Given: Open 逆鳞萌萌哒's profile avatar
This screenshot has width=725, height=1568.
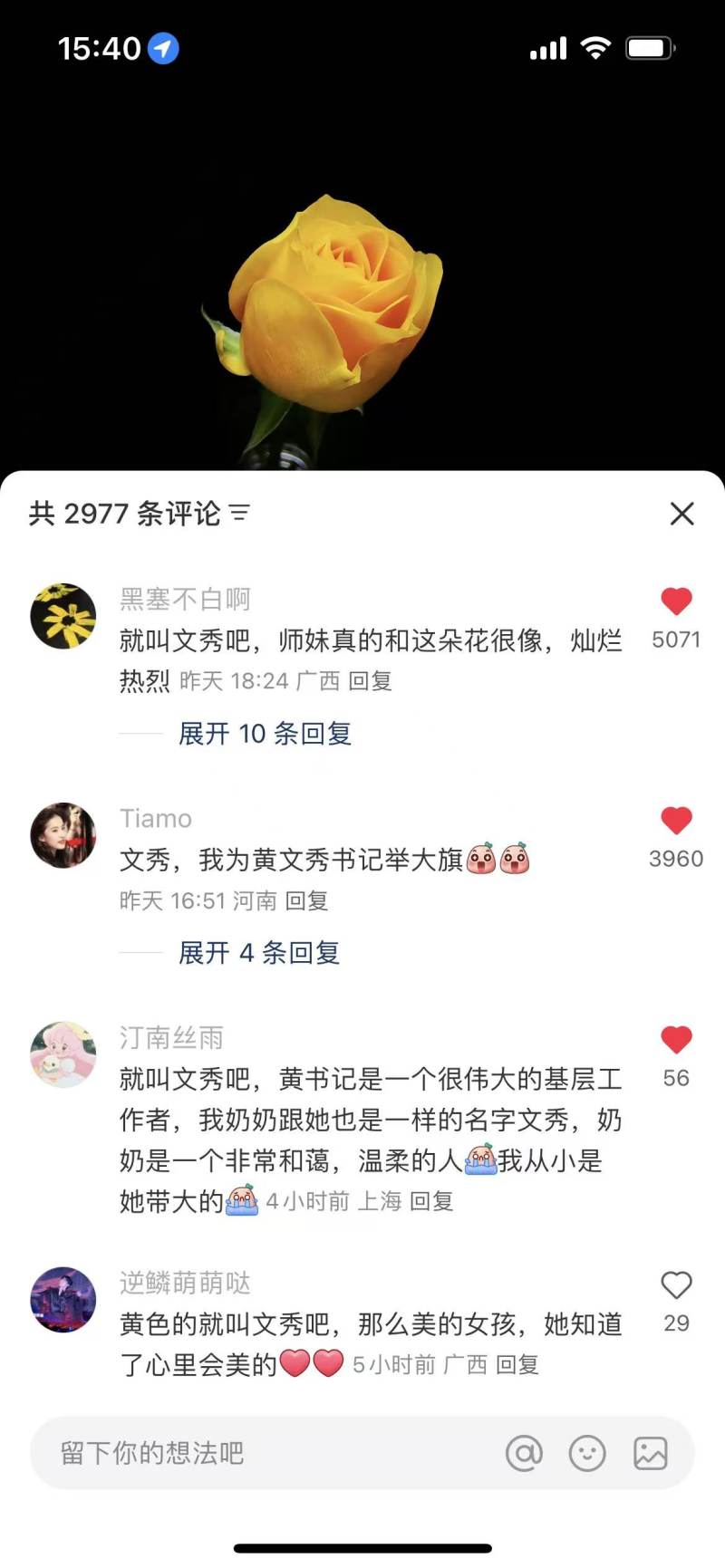Looking at the screenshot, I should (63, 1300).
